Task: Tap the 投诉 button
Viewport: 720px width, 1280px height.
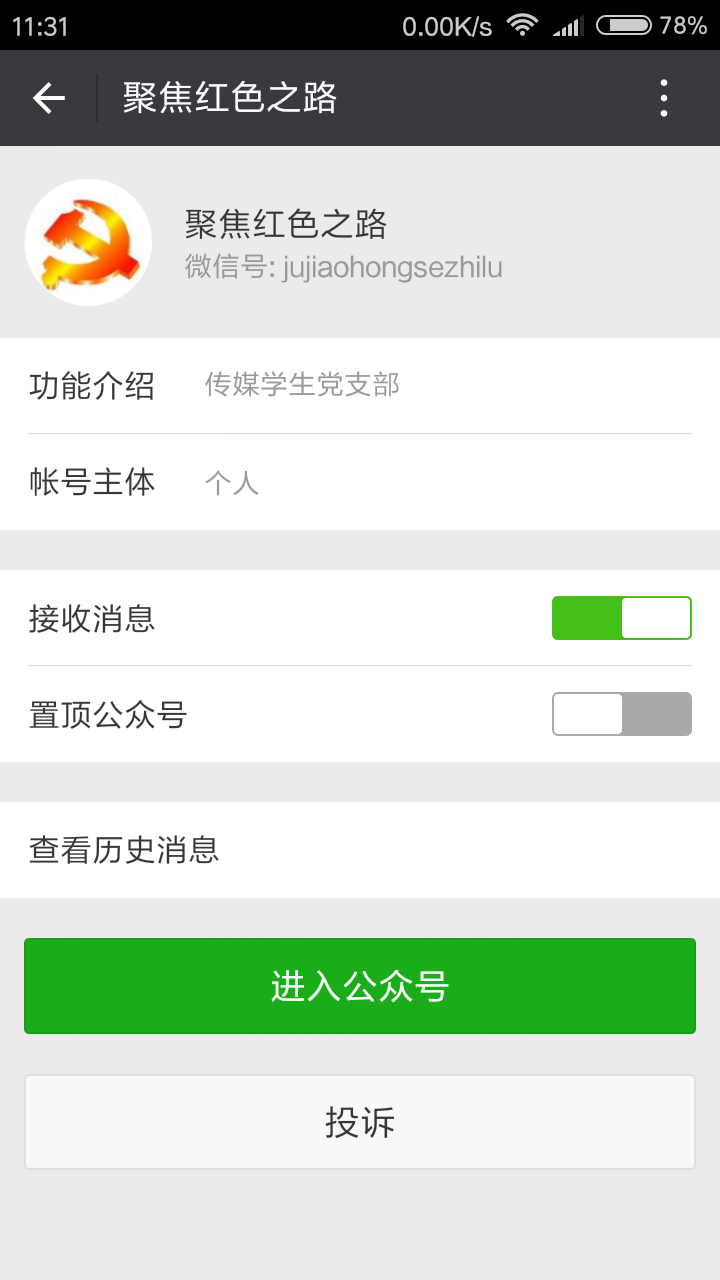Action: coord(360,1122)
